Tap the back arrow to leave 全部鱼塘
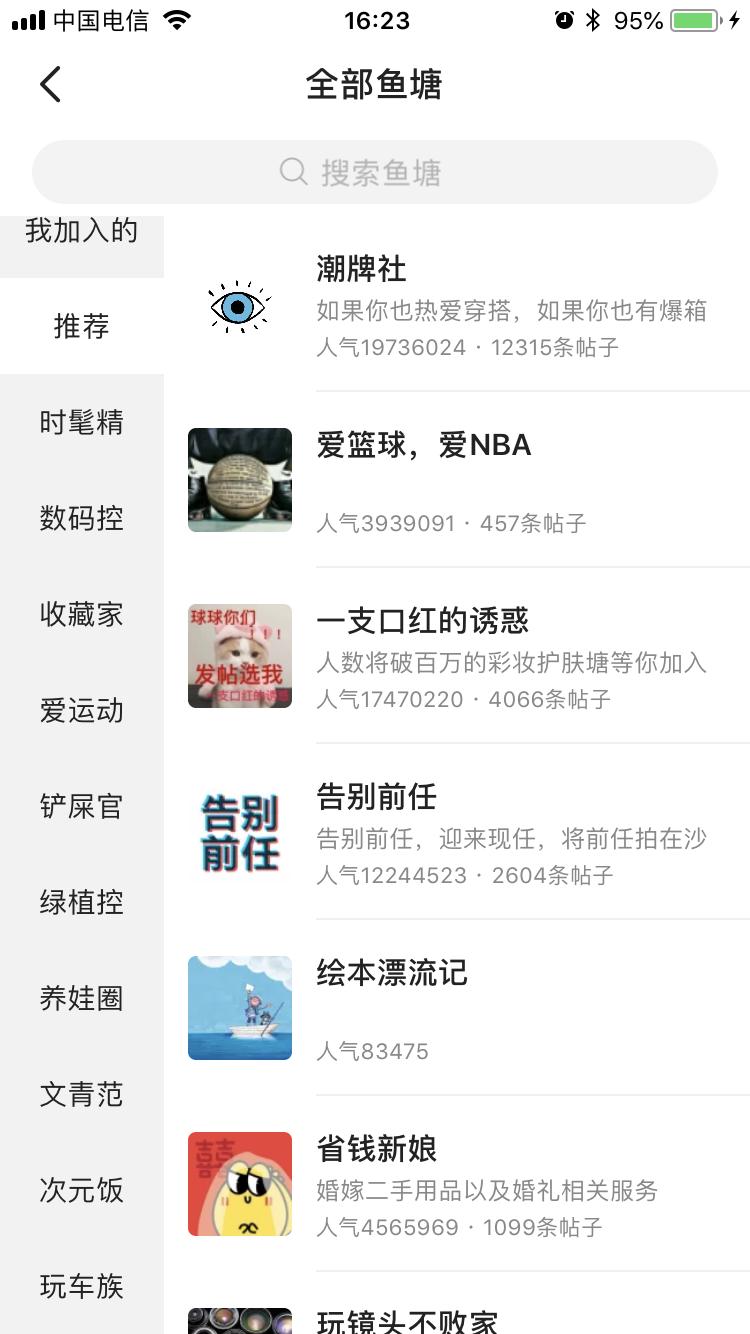This screenshot has width=750, height=1334. tap(50, 84)
